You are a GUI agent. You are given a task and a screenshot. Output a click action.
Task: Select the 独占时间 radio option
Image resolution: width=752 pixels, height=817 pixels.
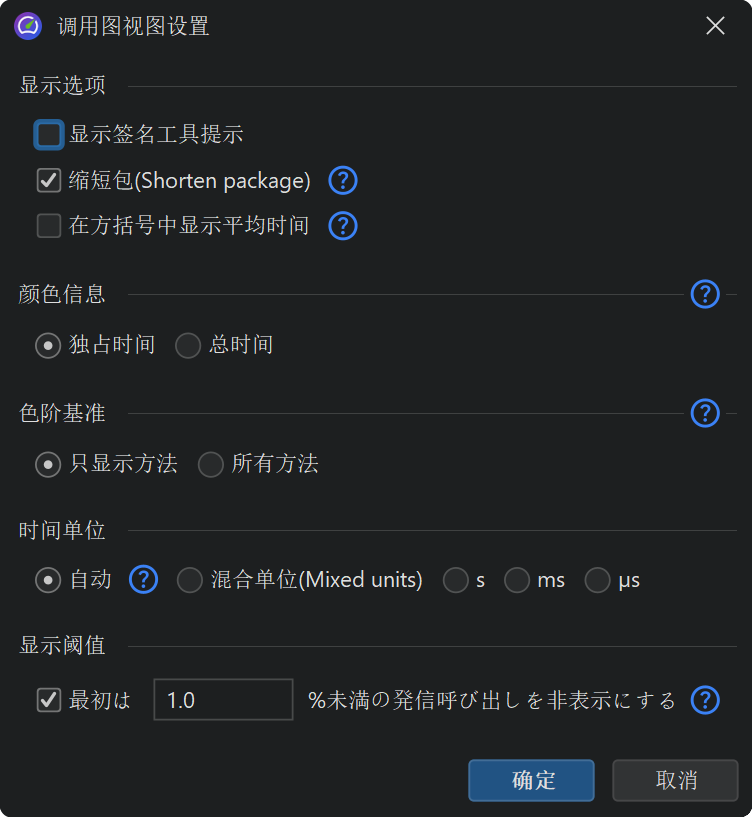[x=48, y=346]
